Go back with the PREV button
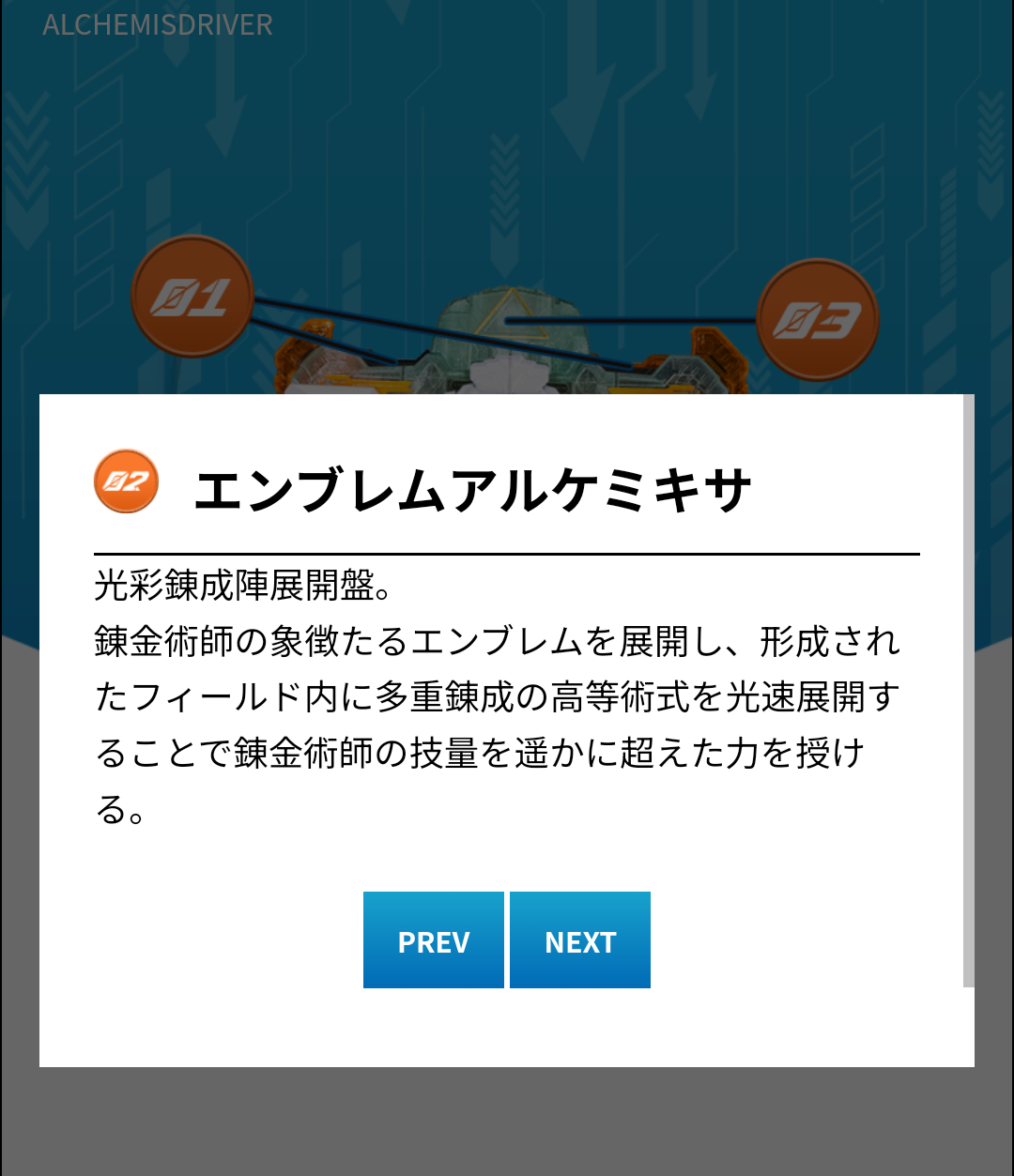 (433, 939)
